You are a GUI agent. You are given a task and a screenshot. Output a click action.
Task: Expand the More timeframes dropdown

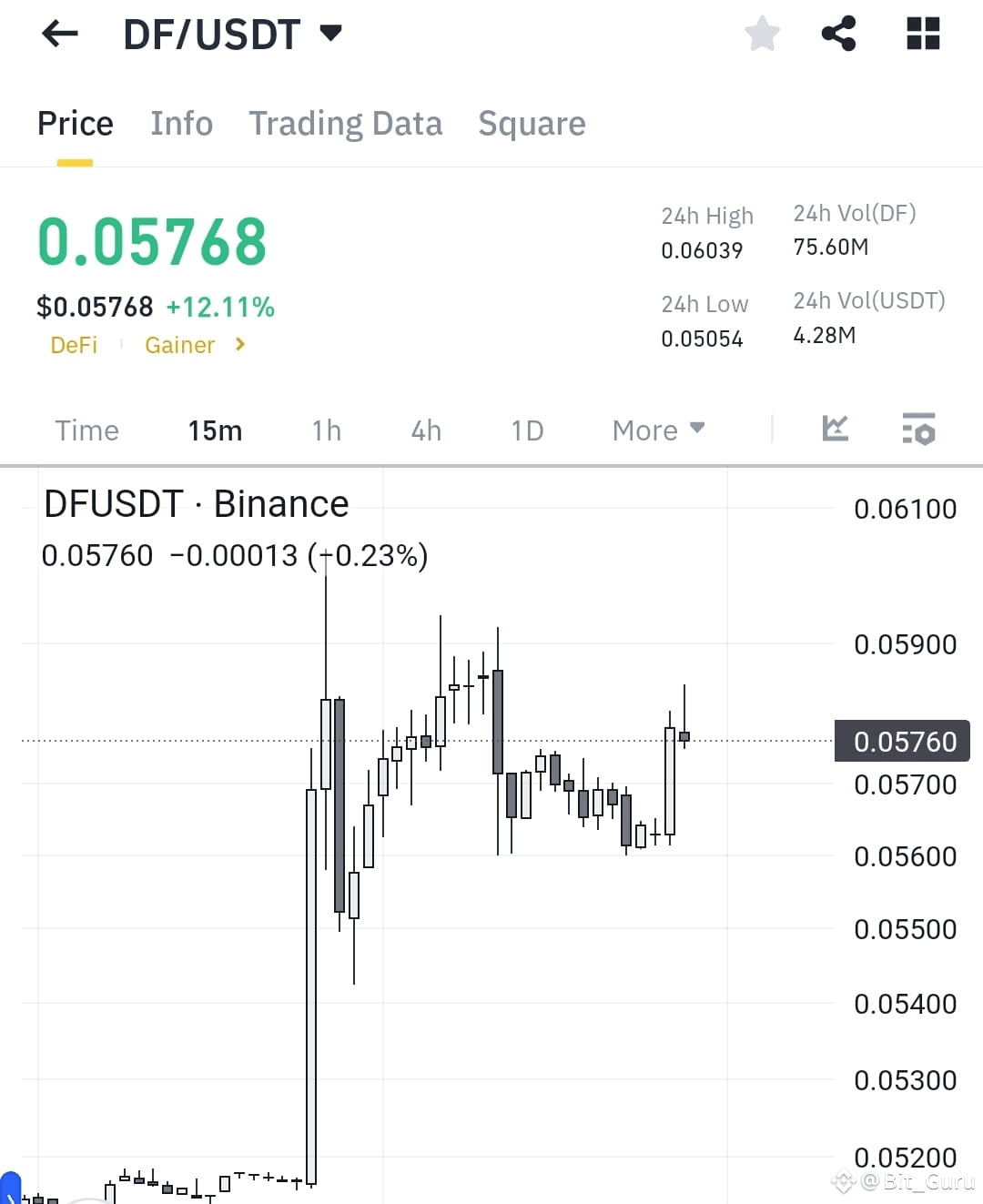click(x=658, y=430)
